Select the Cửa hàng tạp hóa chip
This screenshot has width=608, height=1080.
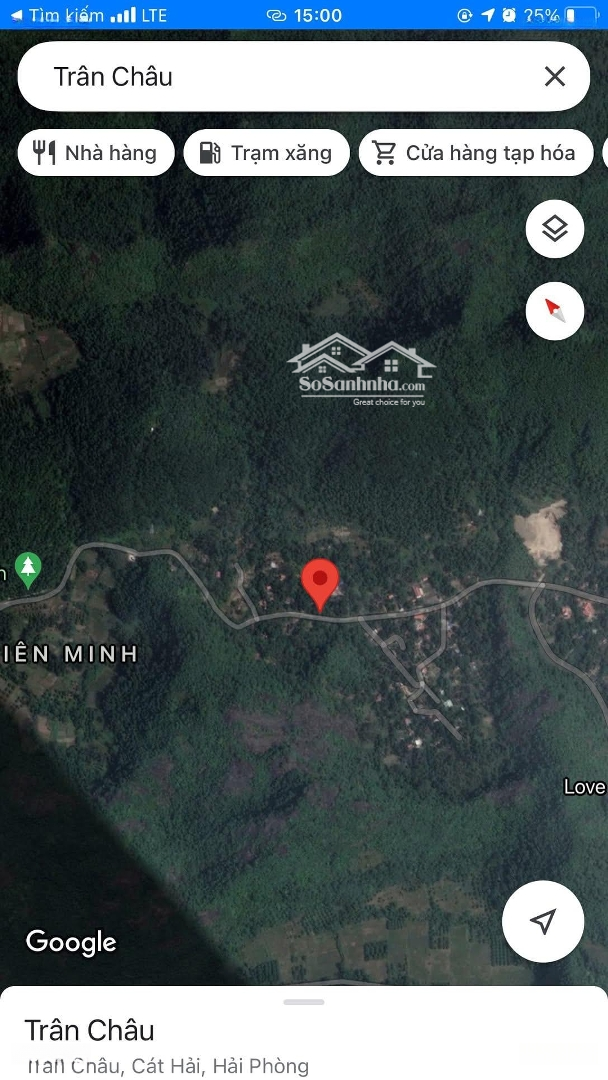point(476,153)
